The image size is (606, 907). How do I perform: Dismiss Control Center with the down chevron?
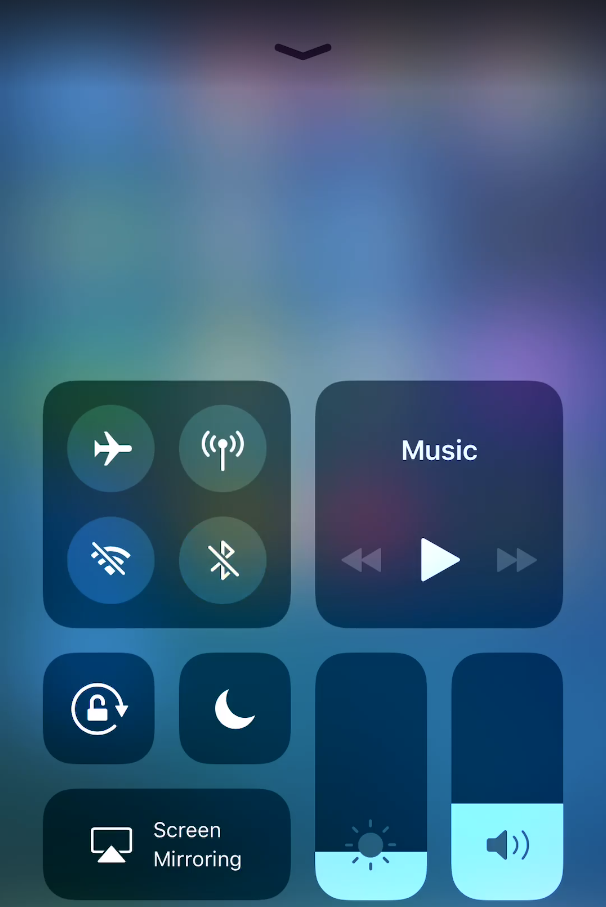point(303,51)
